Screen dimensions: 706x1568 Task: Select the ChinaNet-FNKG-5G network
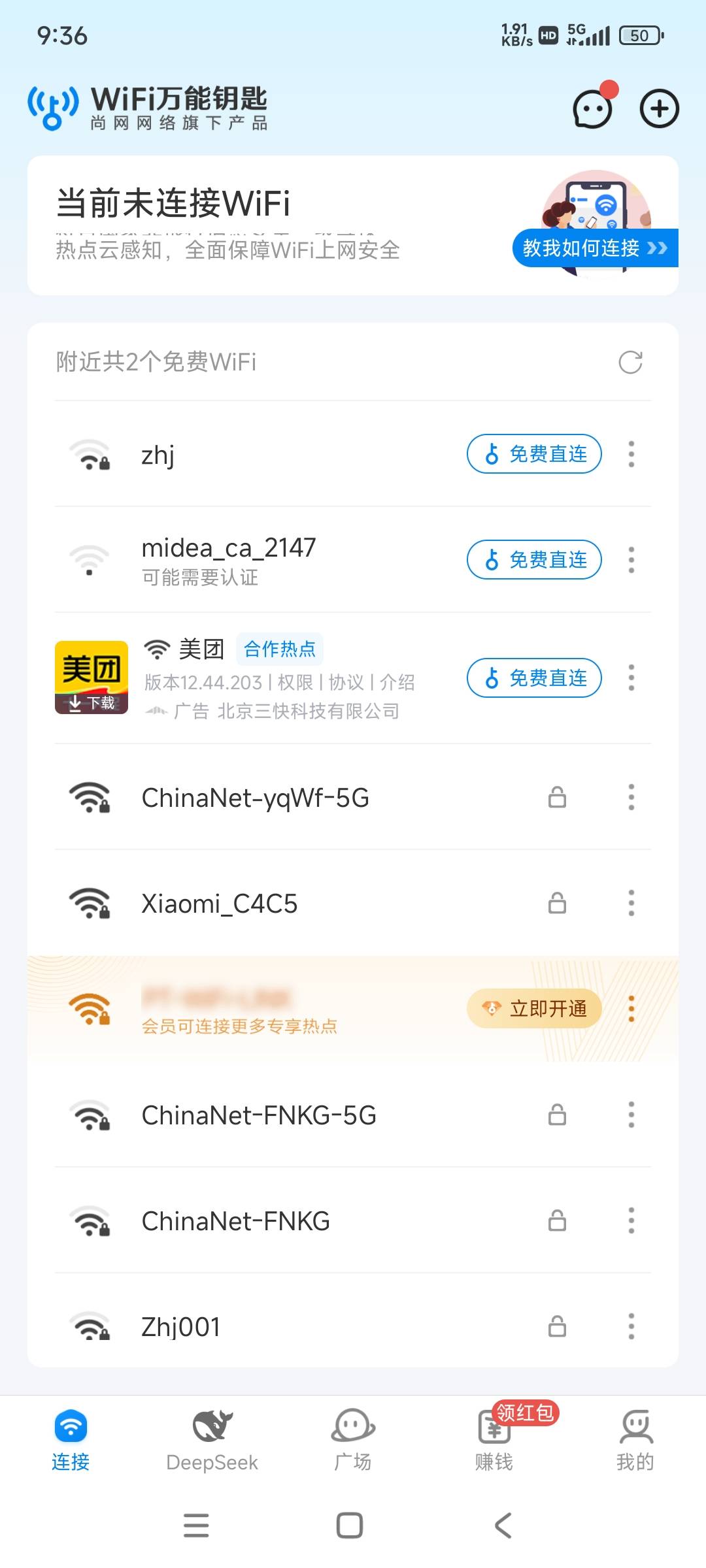(x=259, y=1115)
